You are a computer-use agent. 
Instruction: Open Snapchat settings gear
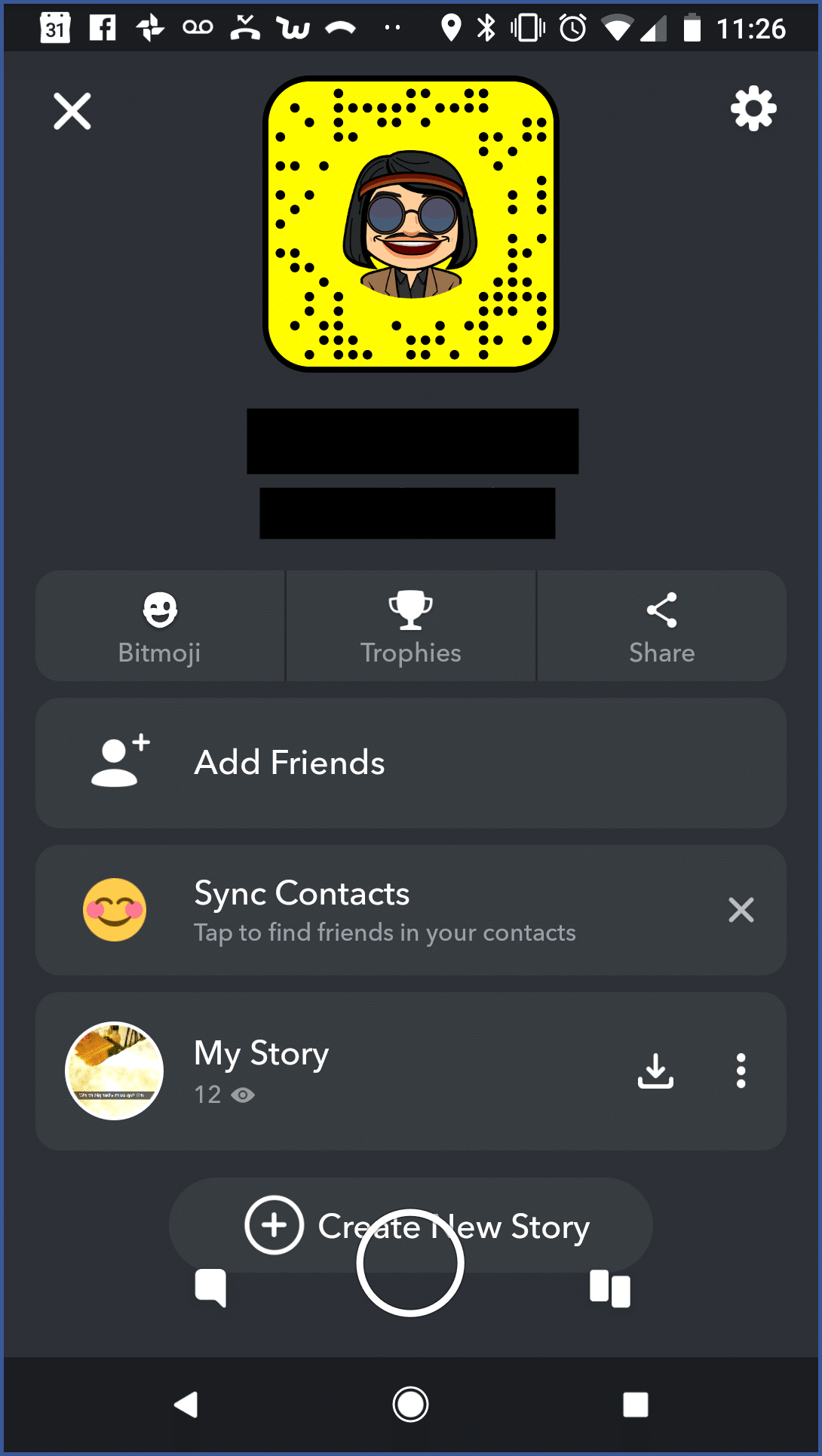753,108
